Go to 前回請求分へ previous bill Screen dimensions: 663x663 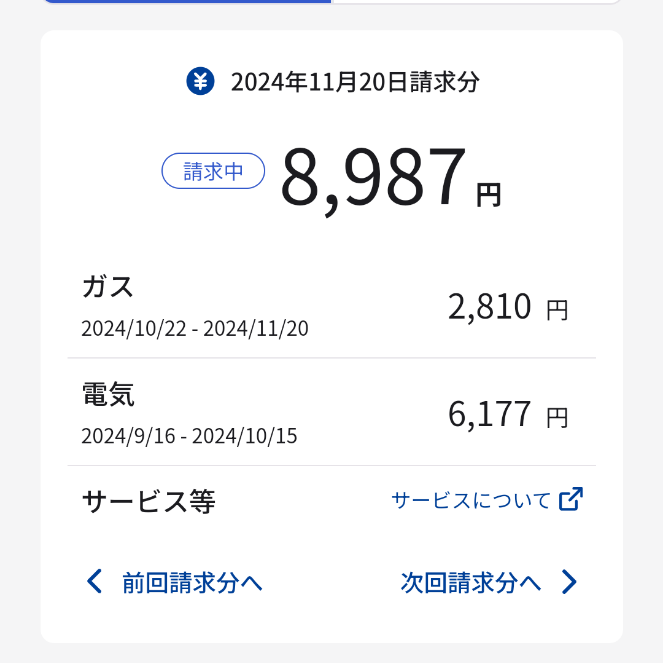(176, 582)
